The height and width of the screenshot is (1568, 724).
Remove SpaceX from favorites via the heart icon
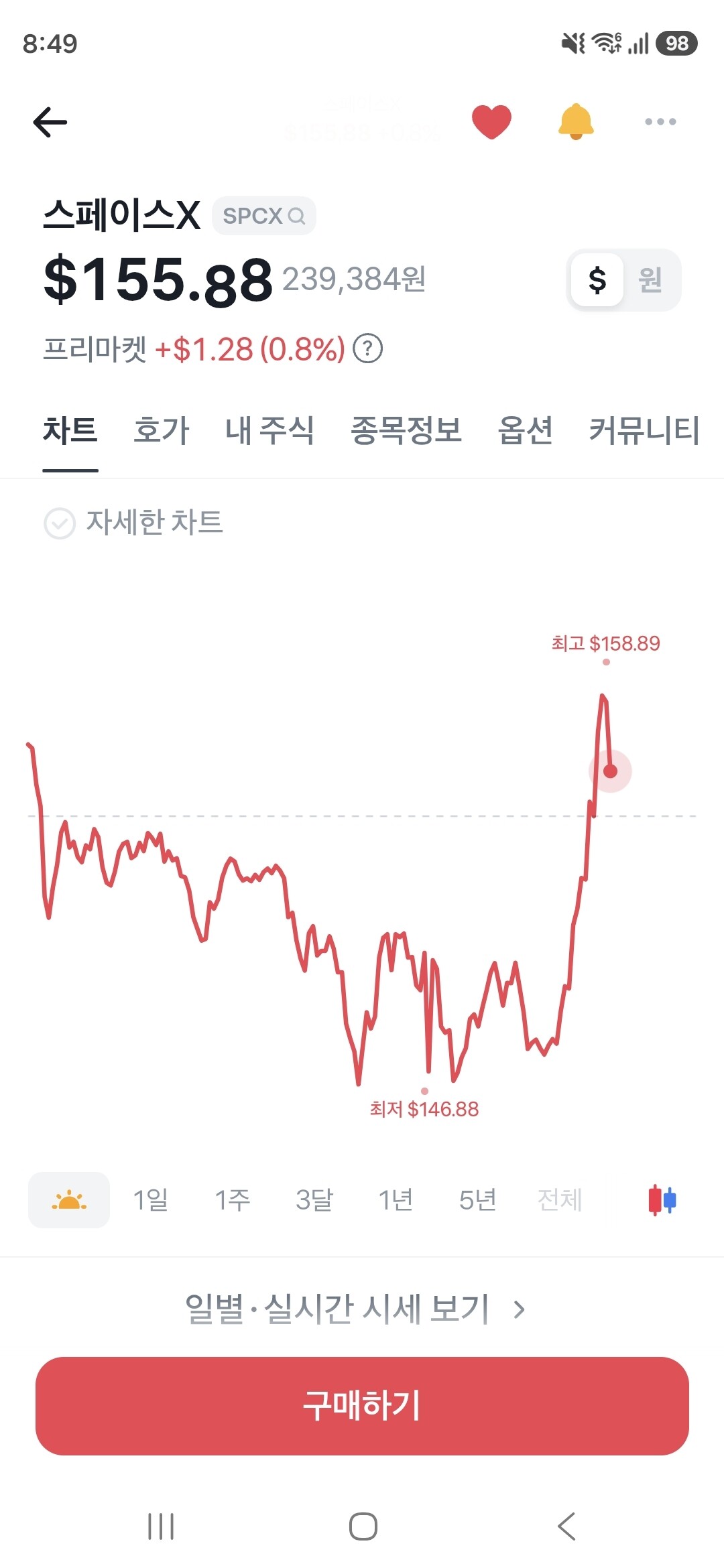(x=491, y=122)
